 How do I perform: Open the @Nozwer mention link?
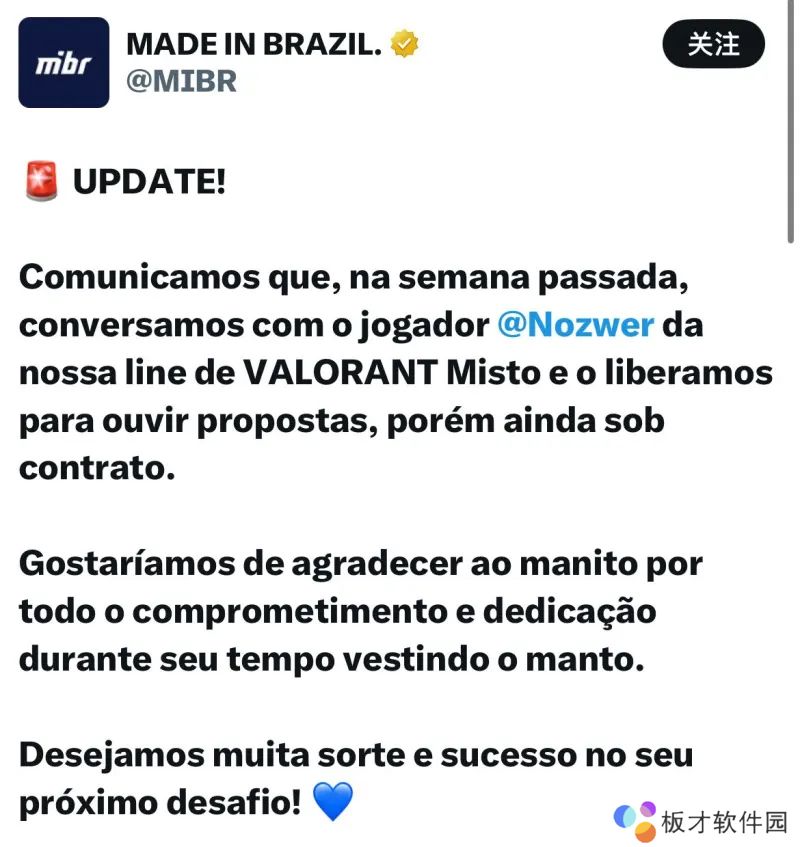coord(575,325)
